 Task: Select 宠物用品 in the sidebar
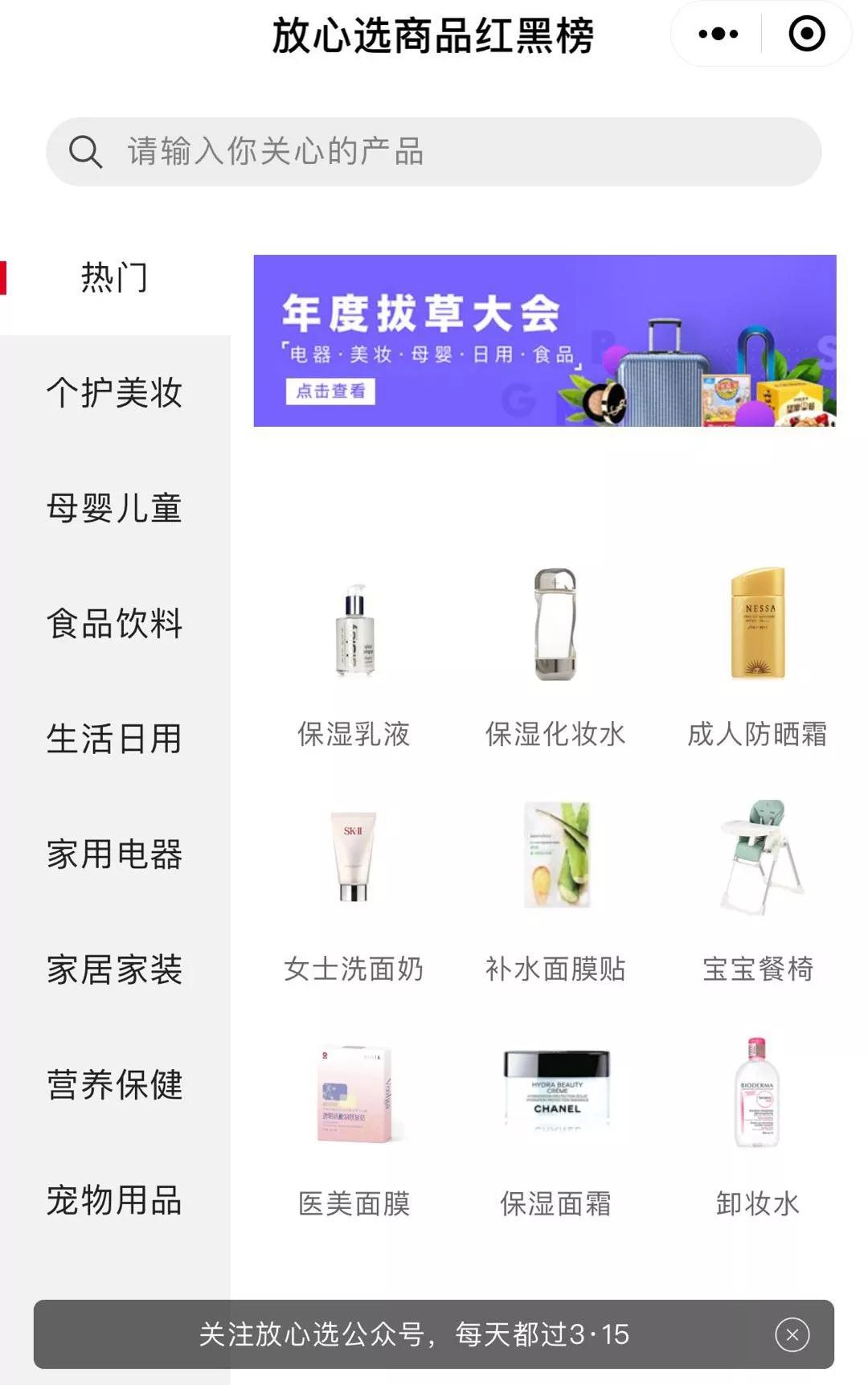click(114, 1201)
